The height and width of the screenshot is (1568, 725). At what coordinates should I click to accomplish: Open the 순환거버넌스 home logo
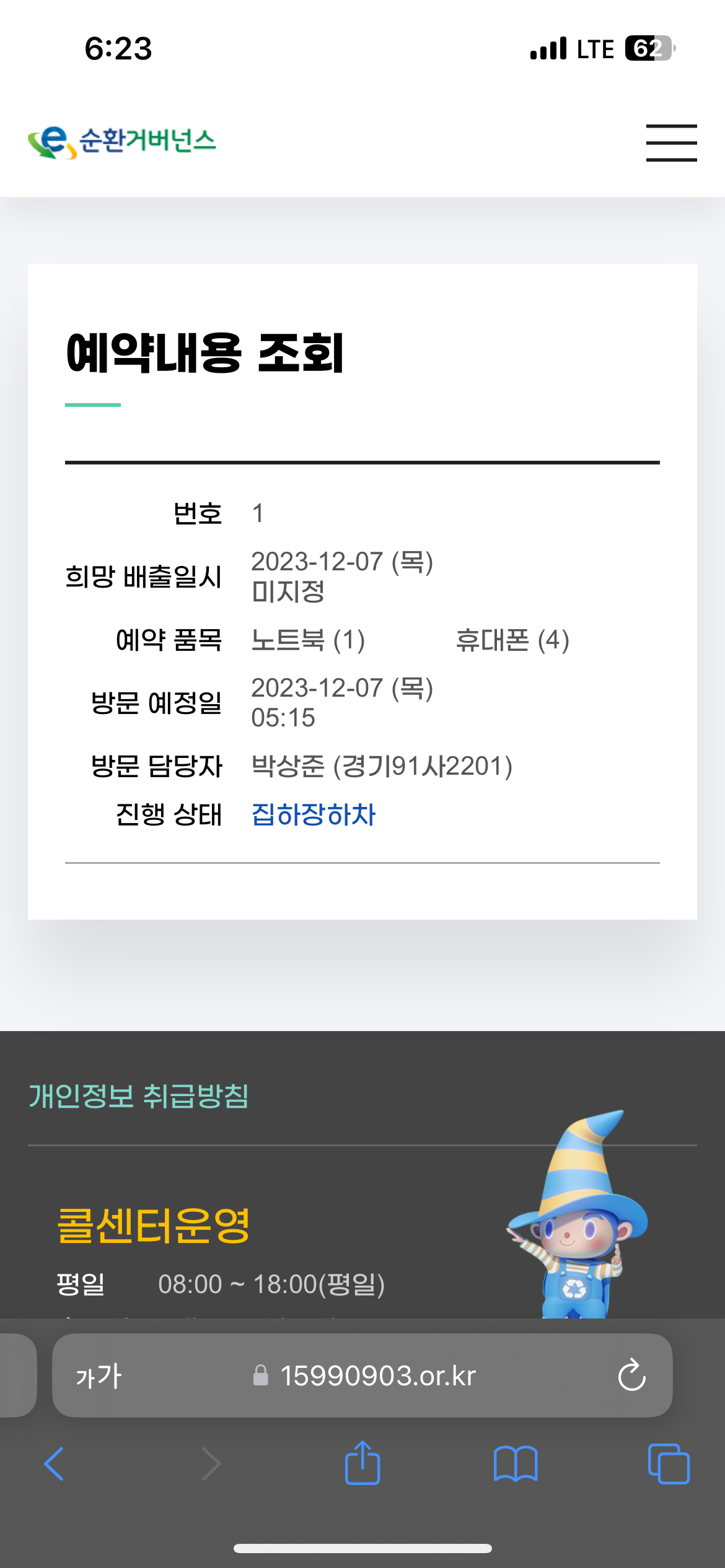[122, 142]
